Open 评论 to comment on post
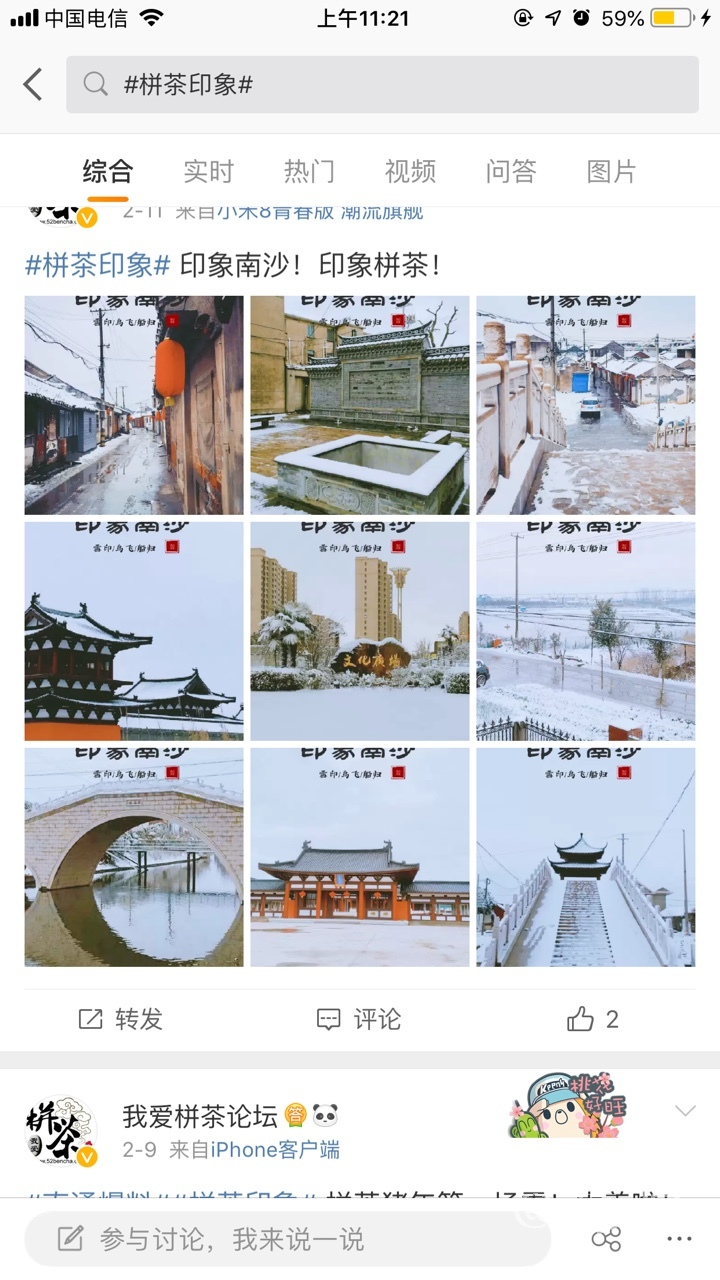Viewport: 720px width, 1280px height. pos(359,1019)
